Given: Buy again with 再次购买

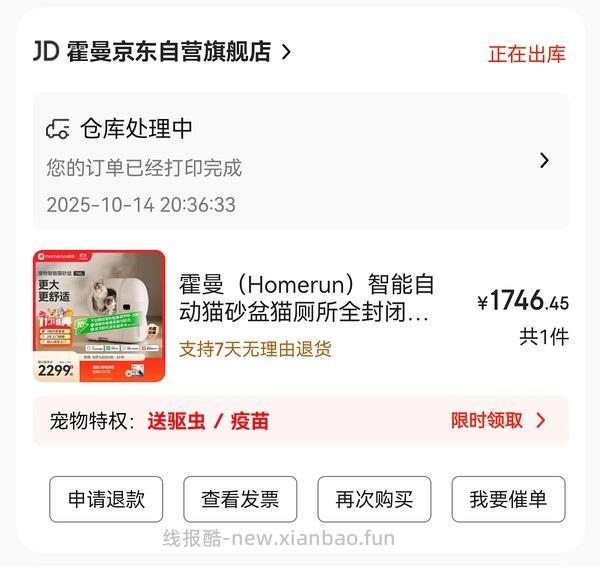Looking at the screenshot, I should [374, 499].
